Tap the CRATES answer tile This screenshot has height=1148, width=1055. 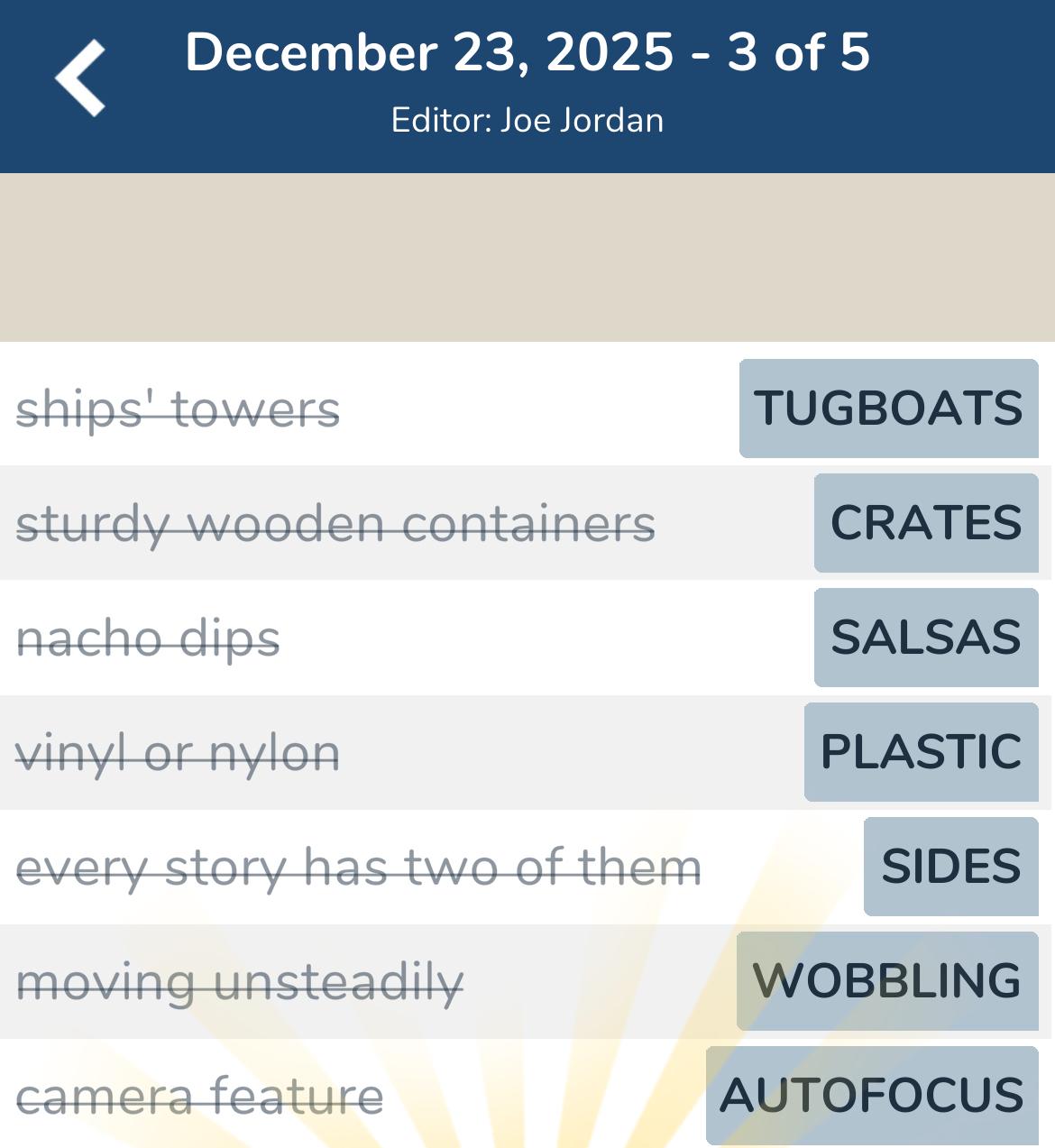tap(926, 523)
